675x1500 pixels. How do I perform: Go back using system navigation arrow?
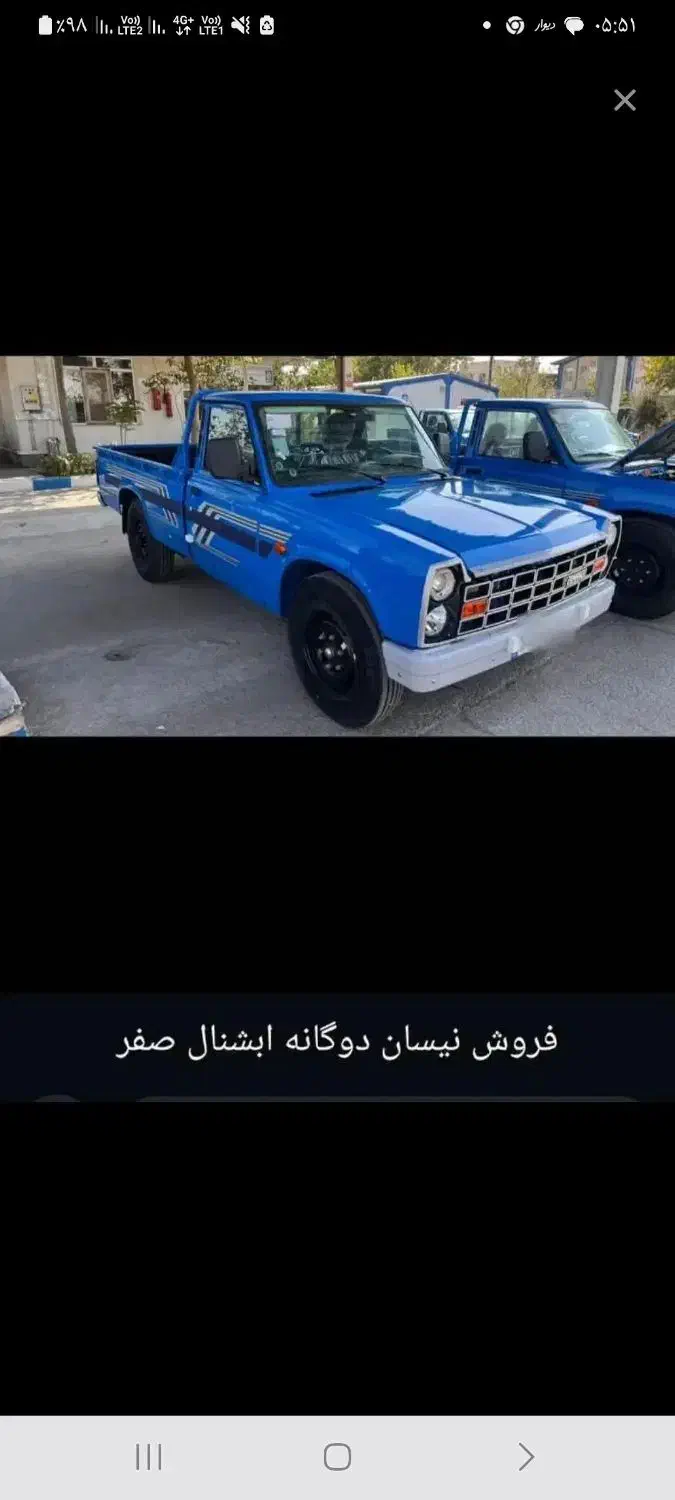click(x=526, y=1457)
